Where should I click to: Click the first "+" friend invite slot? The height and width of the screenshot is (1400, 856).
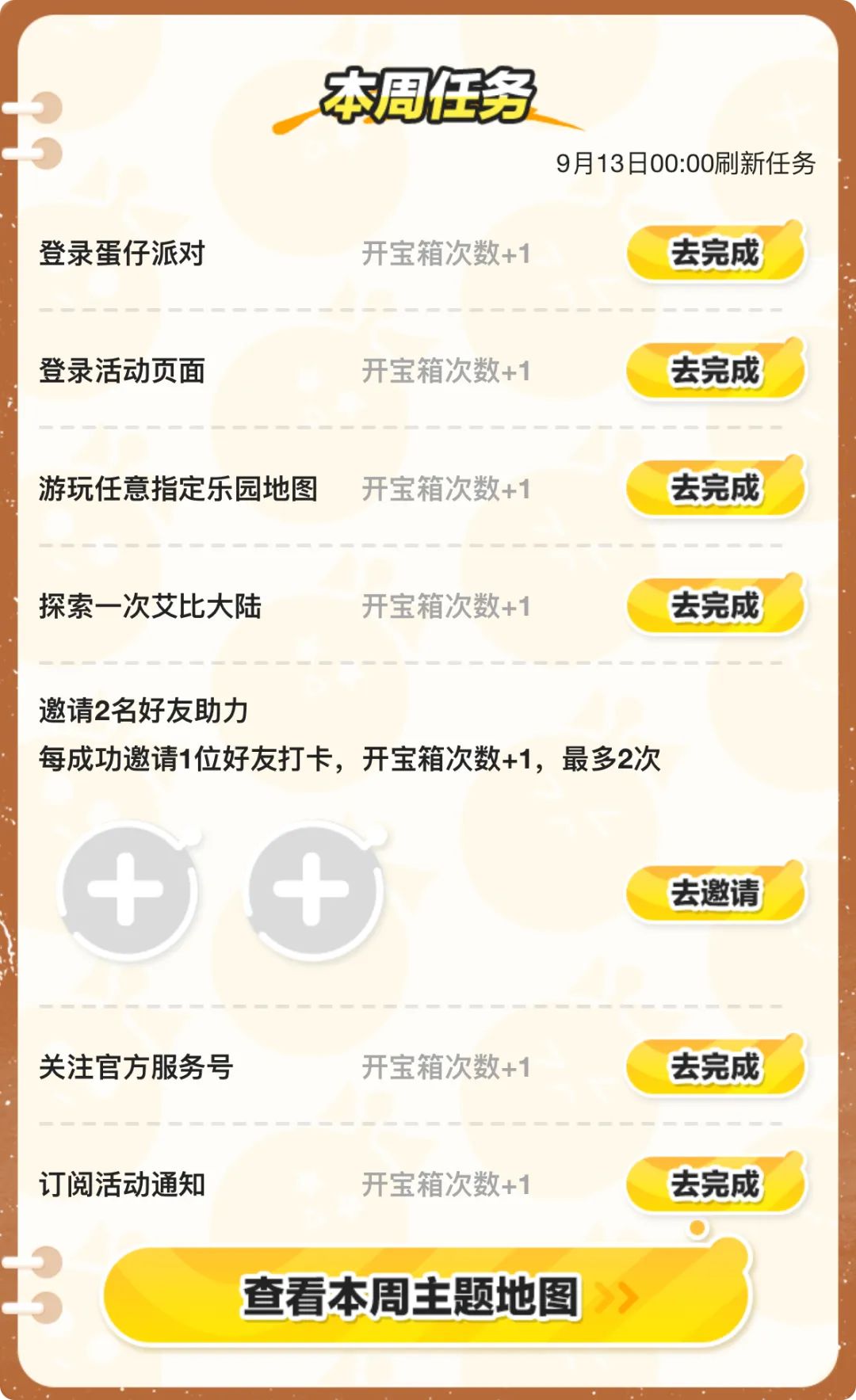click(x=129, y=889)
